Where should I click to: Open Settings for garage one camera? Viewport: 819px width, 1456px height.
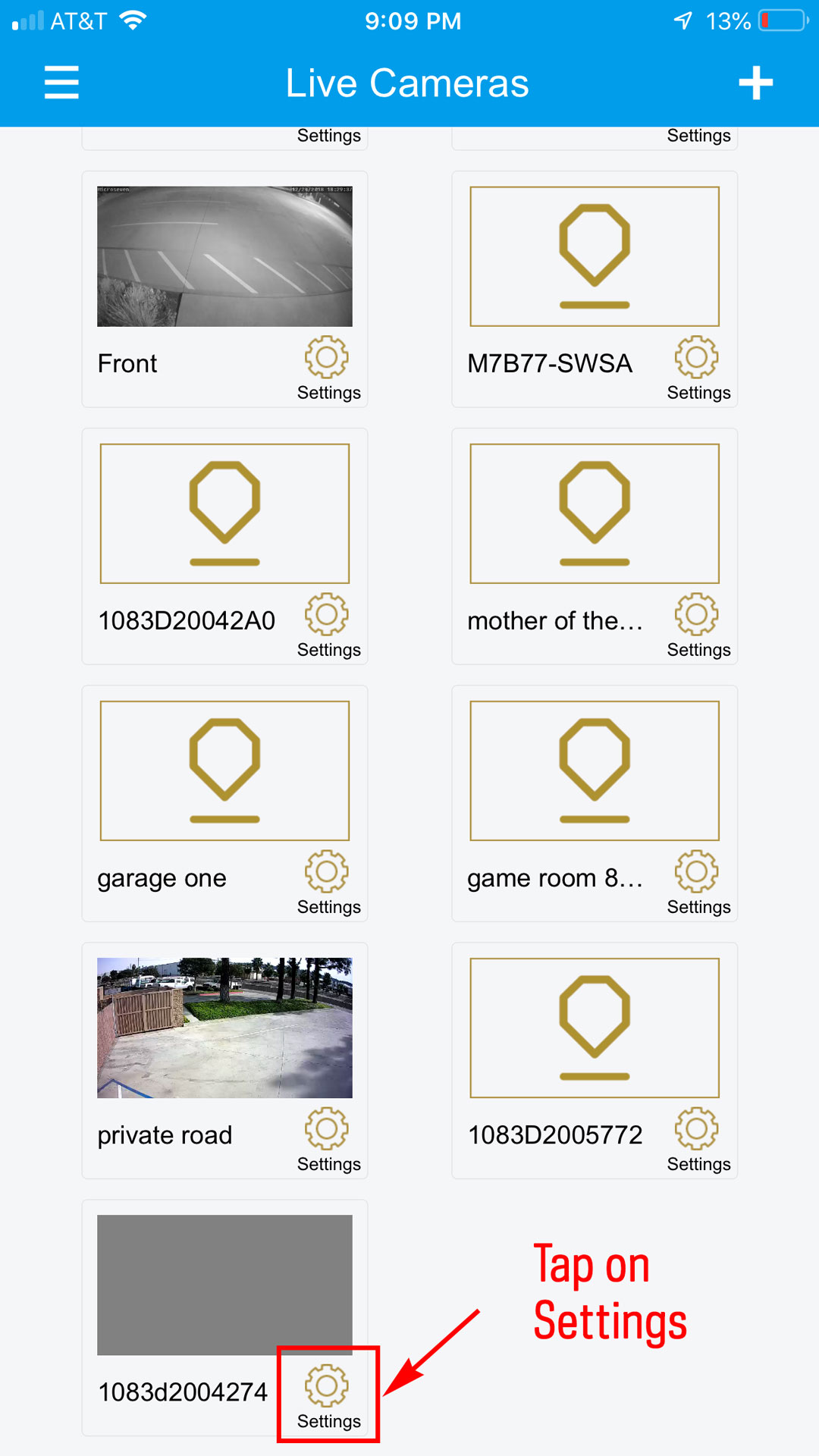click(x=328, y=883)
